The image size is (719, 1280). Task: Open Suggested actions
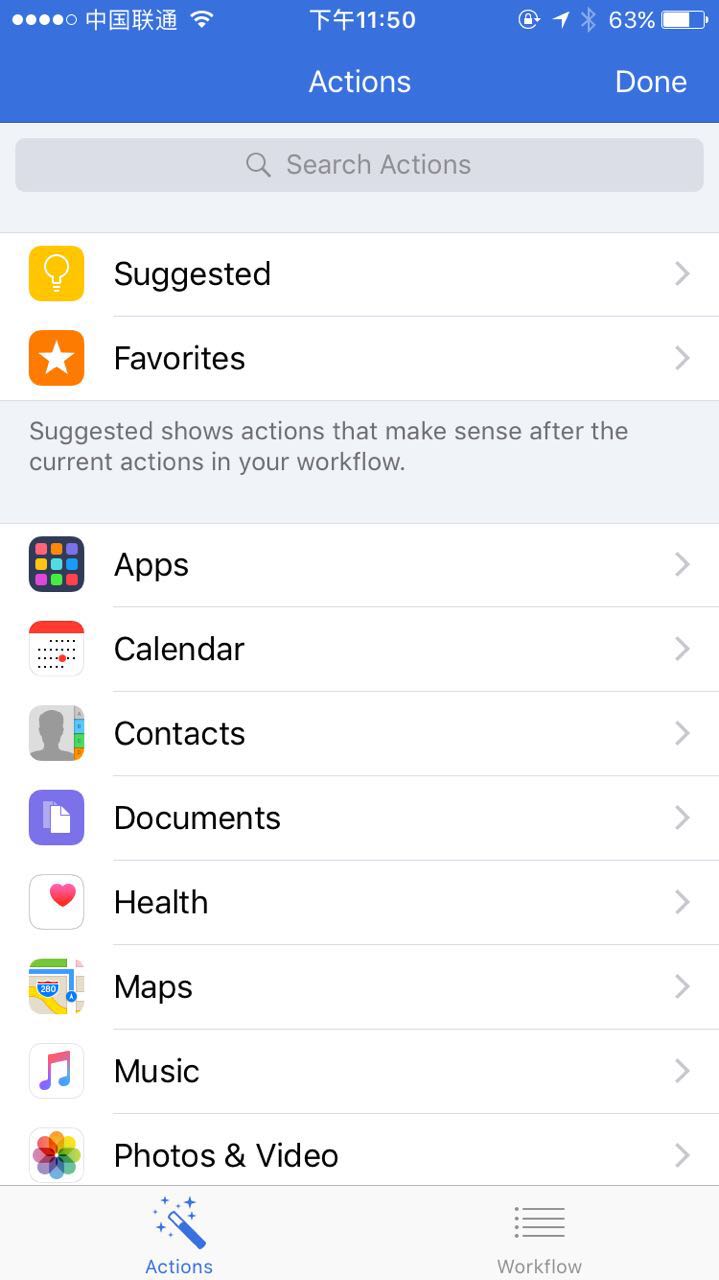(359, 274)
